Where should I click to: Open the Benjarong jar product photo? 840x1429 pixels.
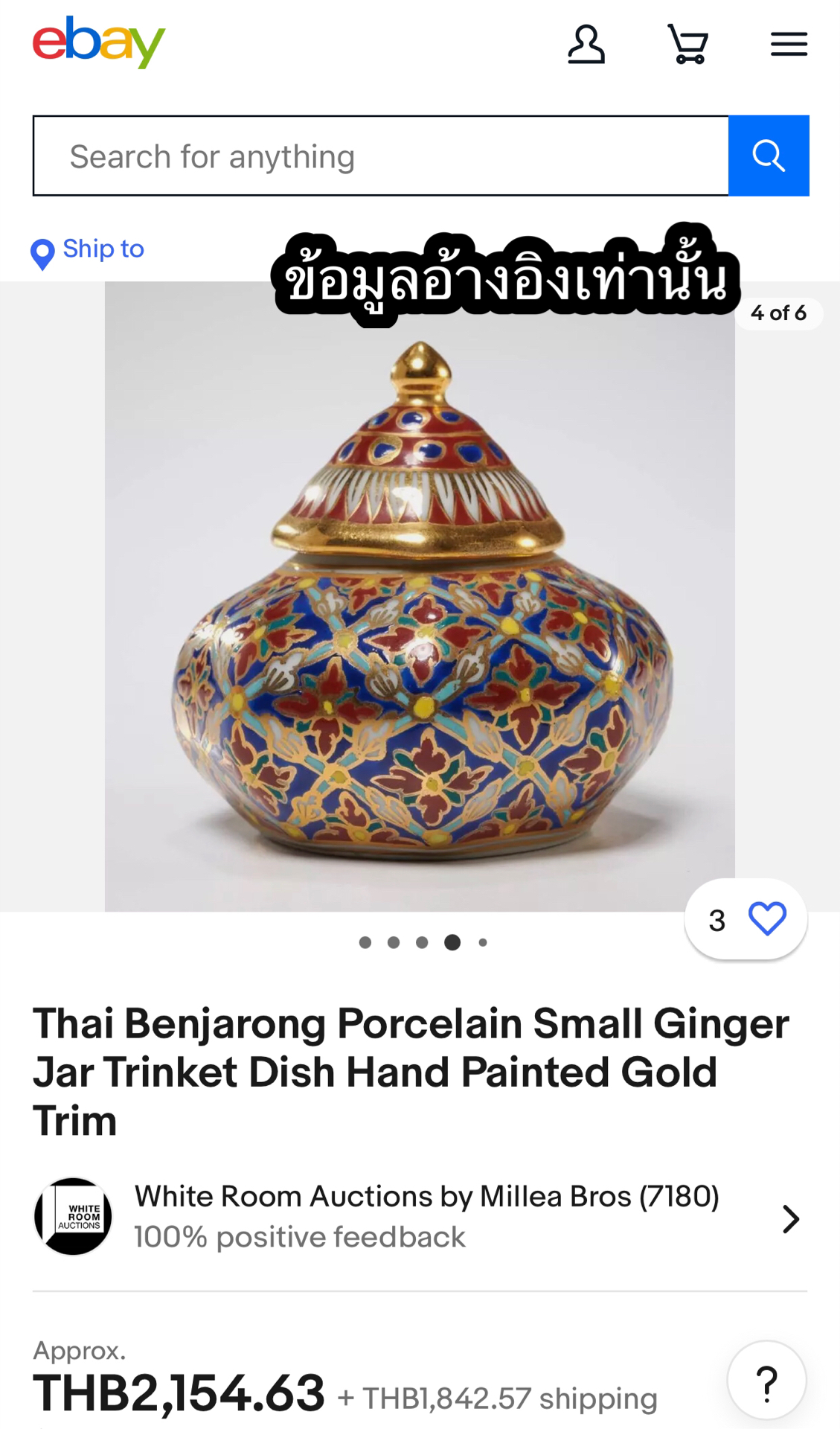(420, 595)
